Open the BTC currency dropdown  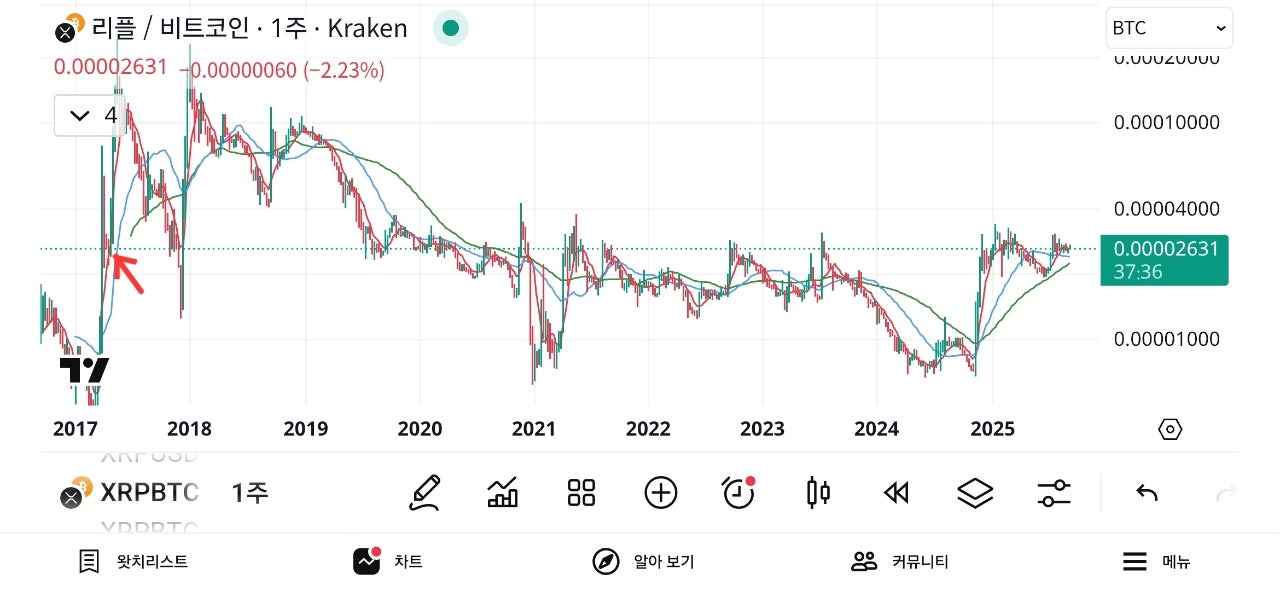(1168, 28)
